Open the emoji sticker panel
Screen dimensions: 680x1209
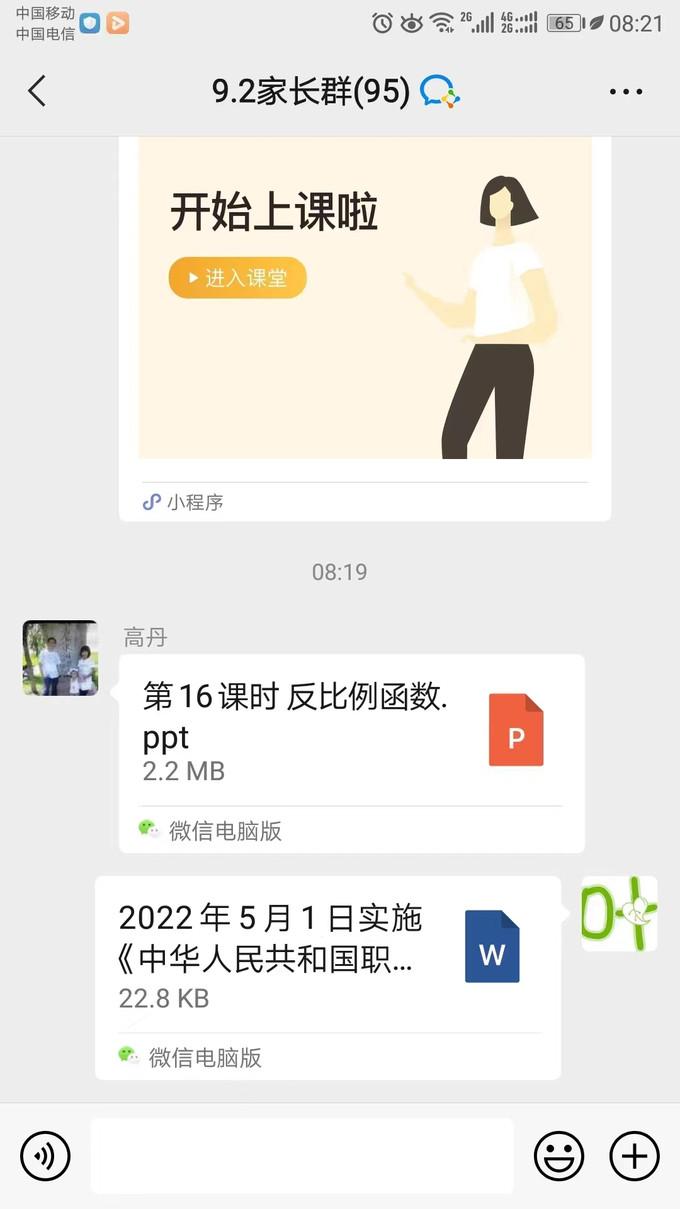pos(559,1157)
